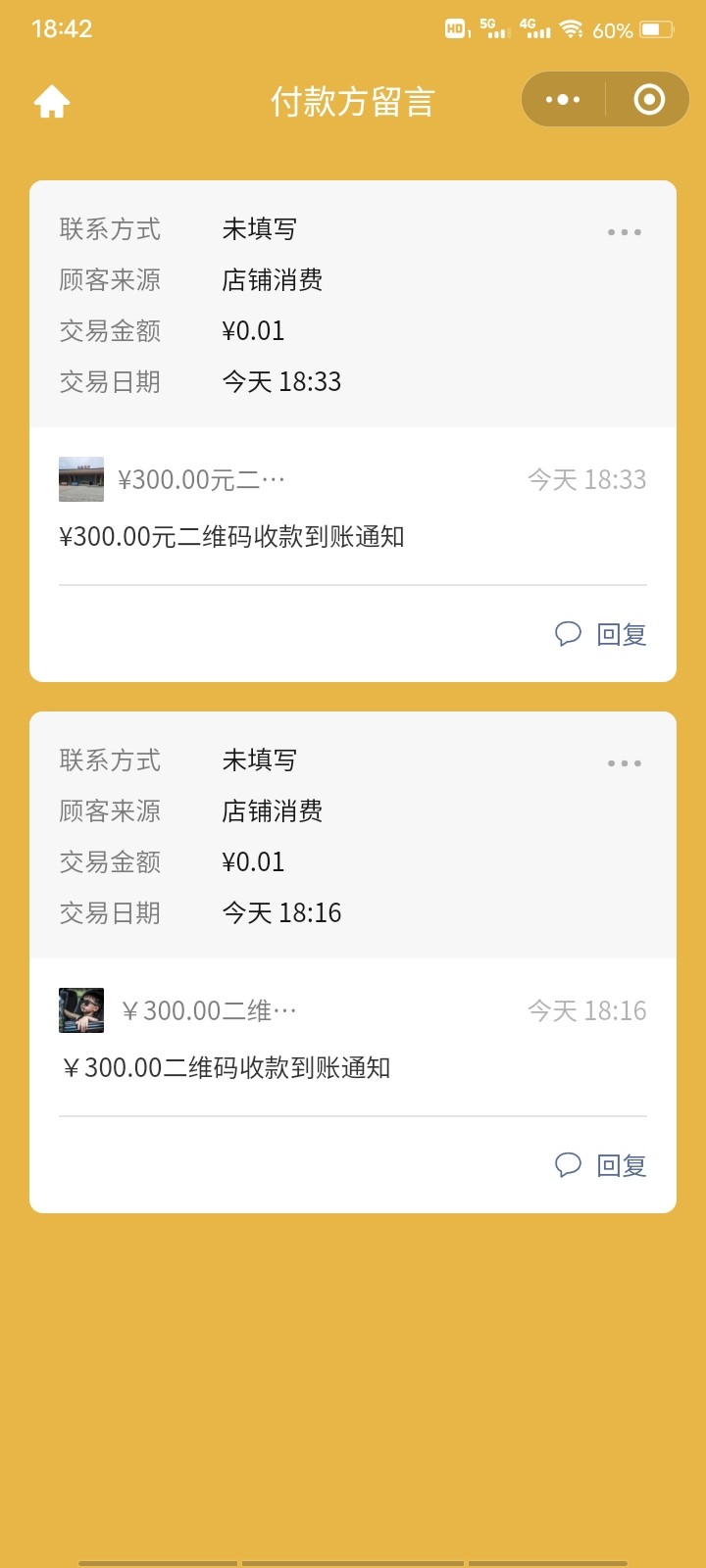Reply to the 18:16 payer message
The width and height of the screenshot is (706, 1568).
[601, 1165]
